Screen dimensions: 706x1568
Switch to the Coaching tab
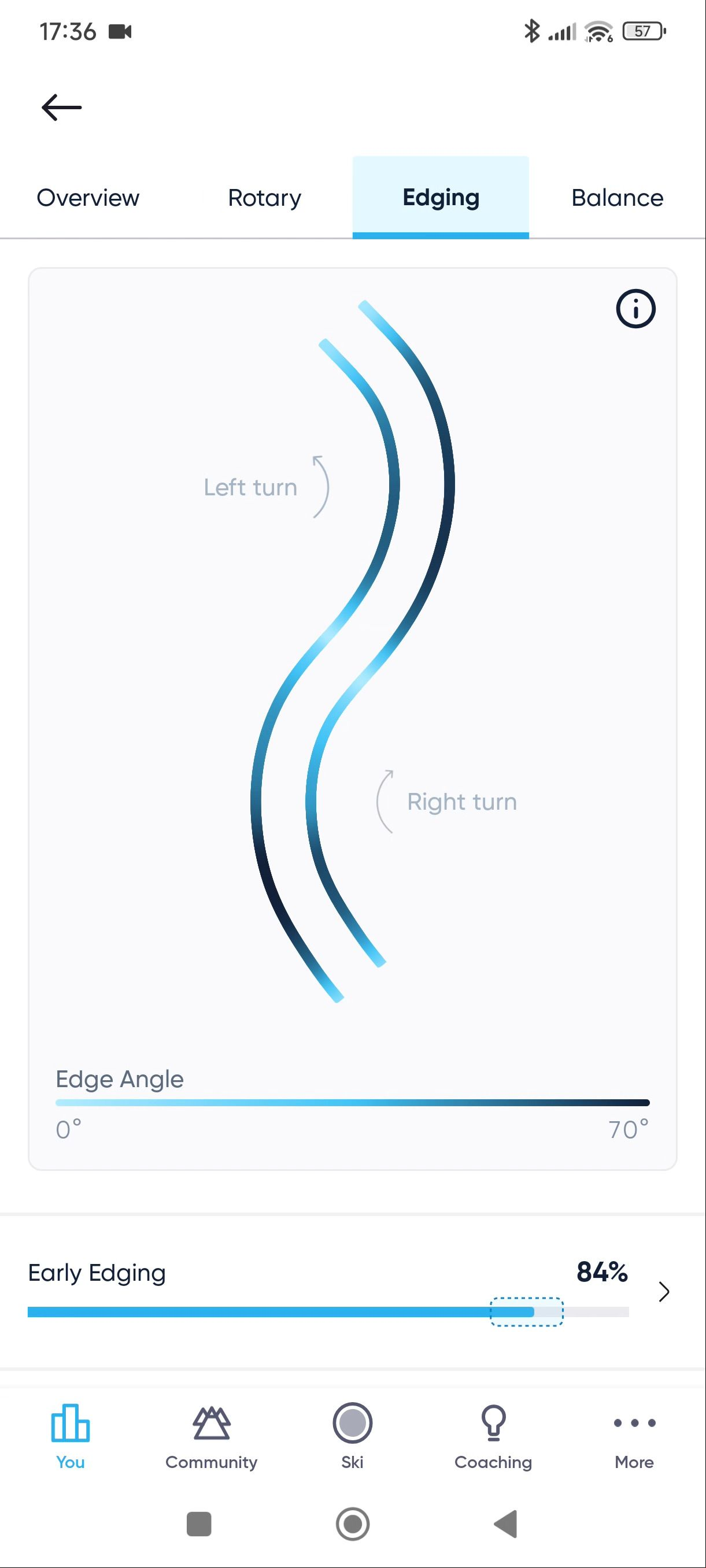coord(493,1437)
